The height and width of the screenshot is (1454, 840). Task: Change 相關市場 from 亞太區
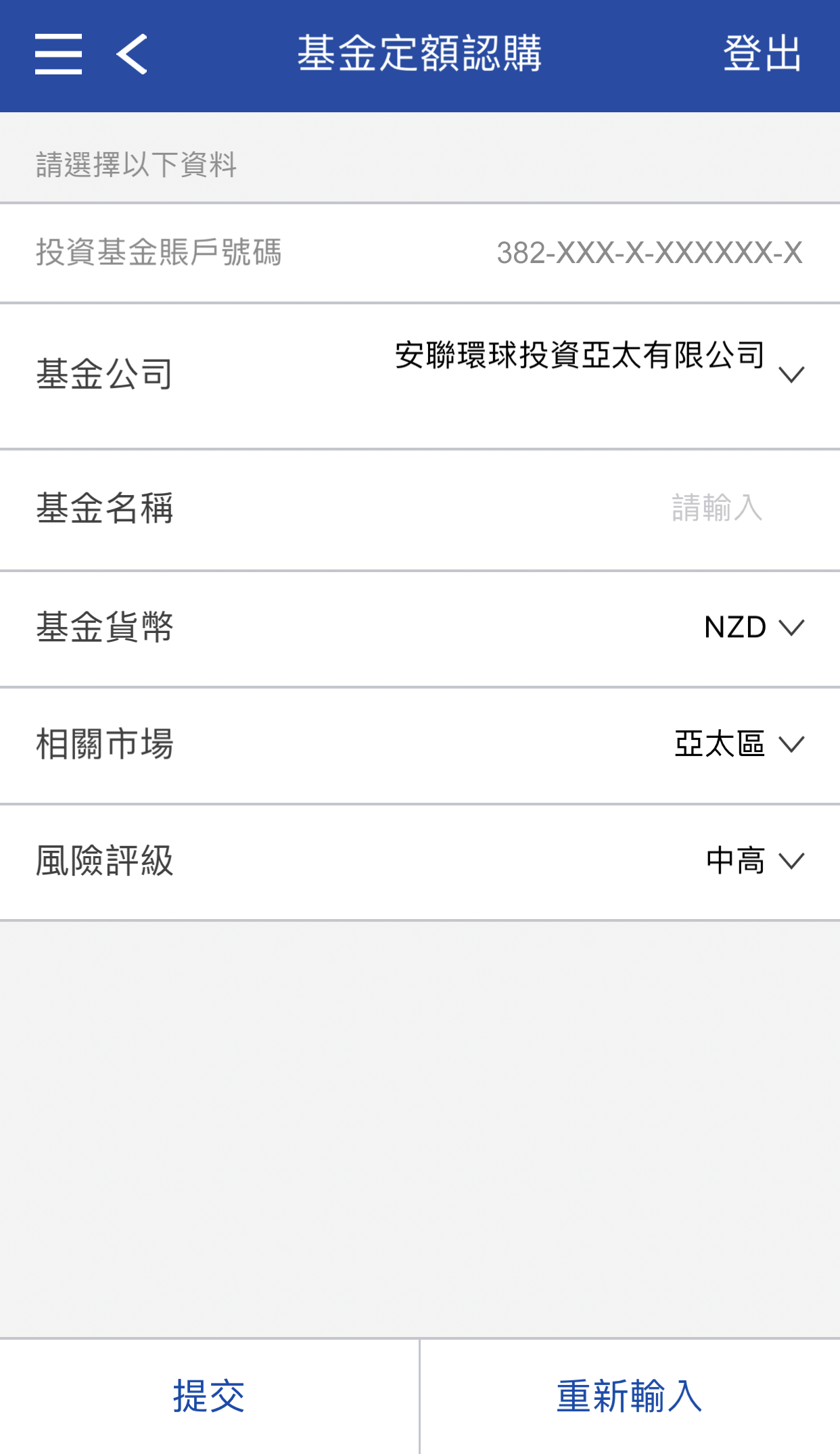coord(739,745)
